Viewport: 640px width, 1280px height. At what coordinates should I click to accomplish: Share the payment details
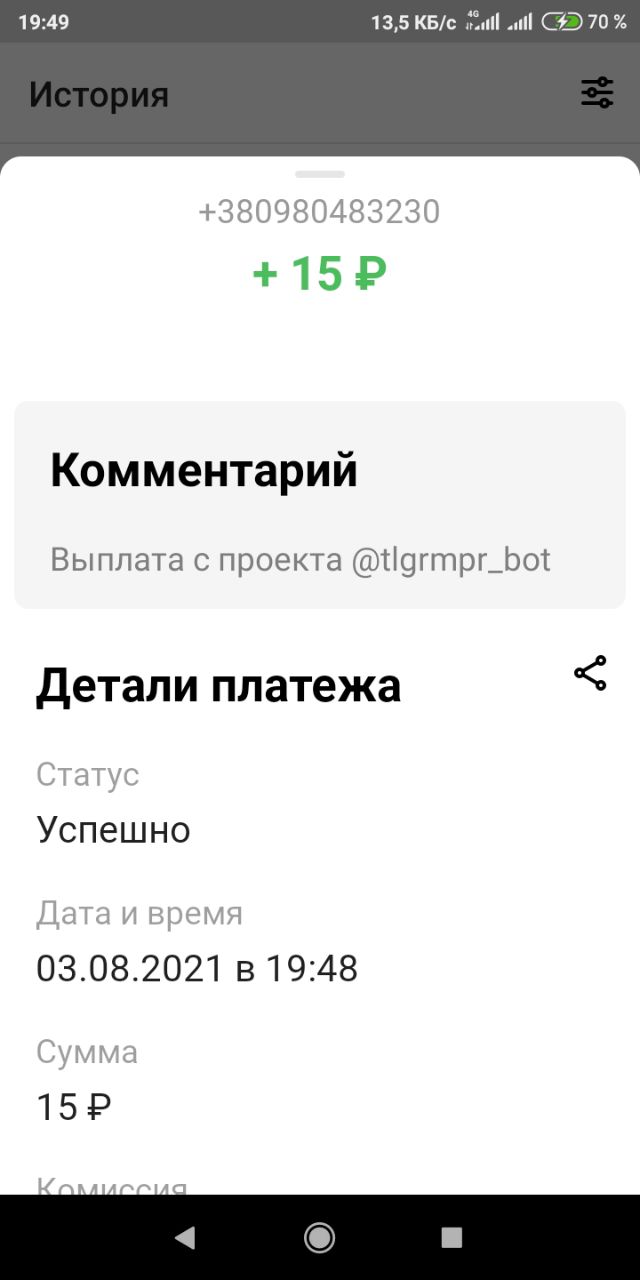click(590, 674)
